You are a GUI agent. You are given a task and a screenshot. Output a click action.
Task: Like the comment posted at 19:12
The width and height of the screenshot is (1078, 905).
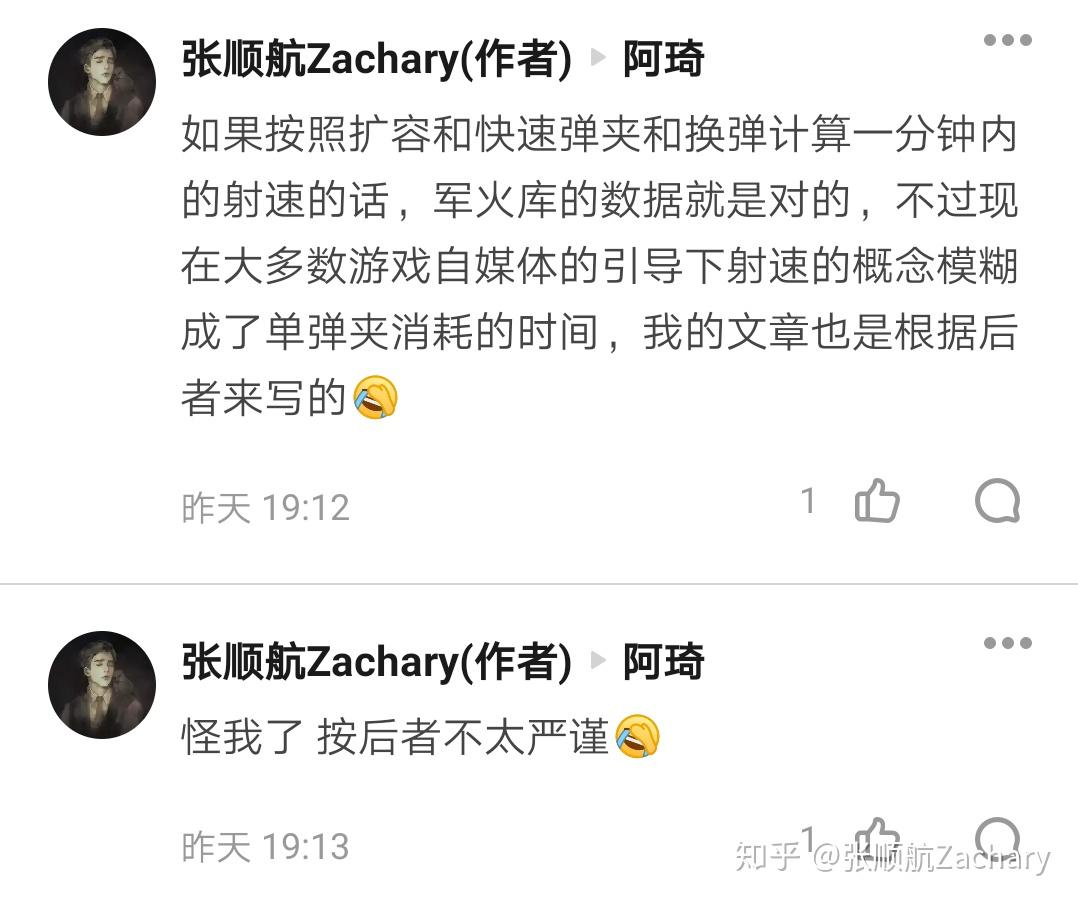pyautogui.click(x=877, y=501)
